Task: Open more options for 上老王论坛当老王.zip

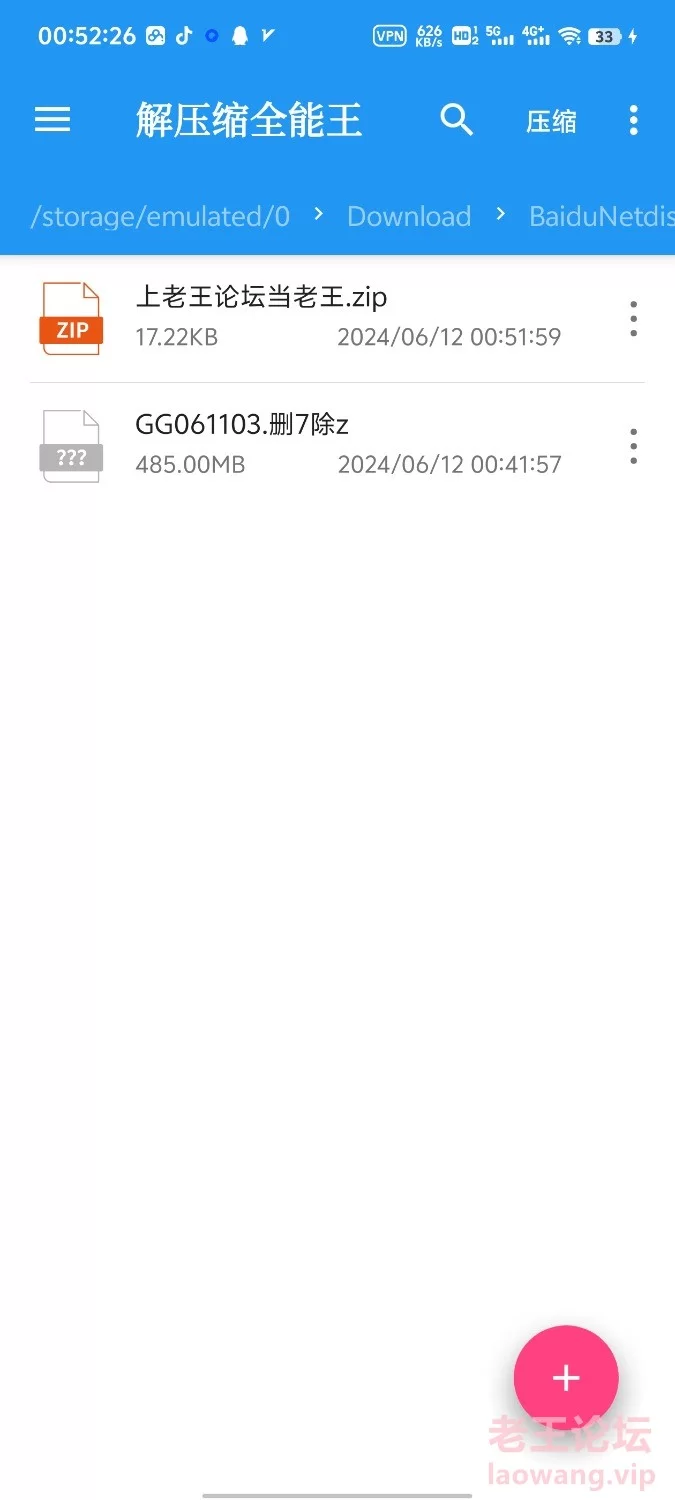Action: coord(633,318)
